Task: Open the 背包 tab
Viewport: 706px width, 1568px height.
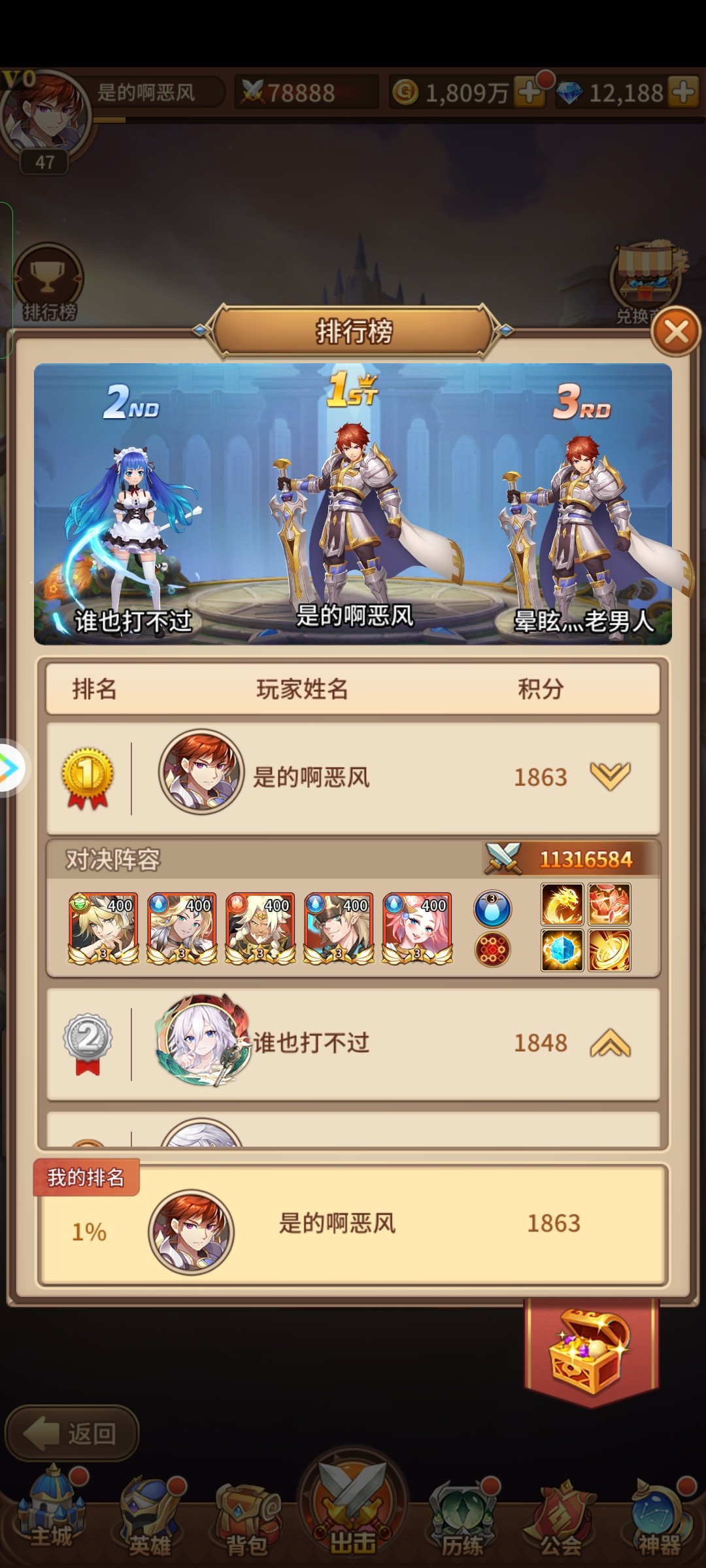Action: tap(247, 1519)
